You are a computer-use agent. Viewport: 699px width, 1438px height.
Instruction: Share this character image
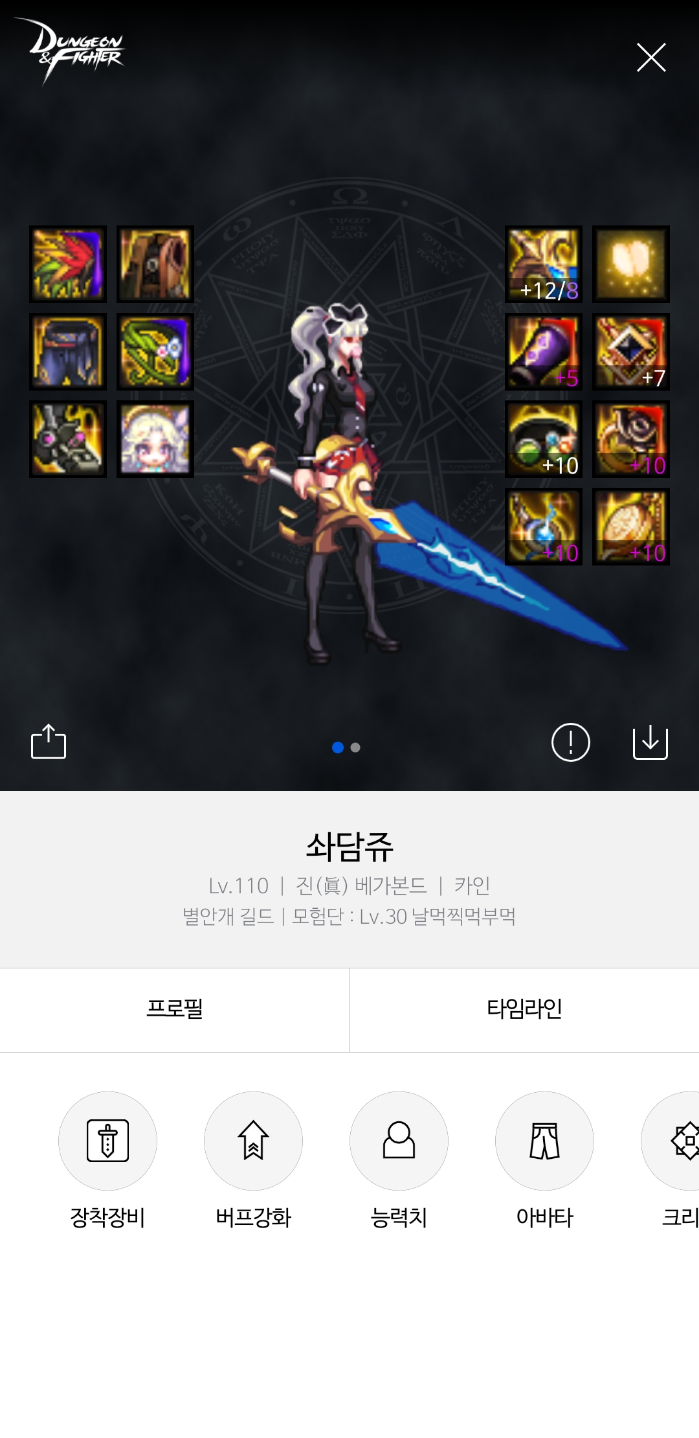[x=48, y=742]
